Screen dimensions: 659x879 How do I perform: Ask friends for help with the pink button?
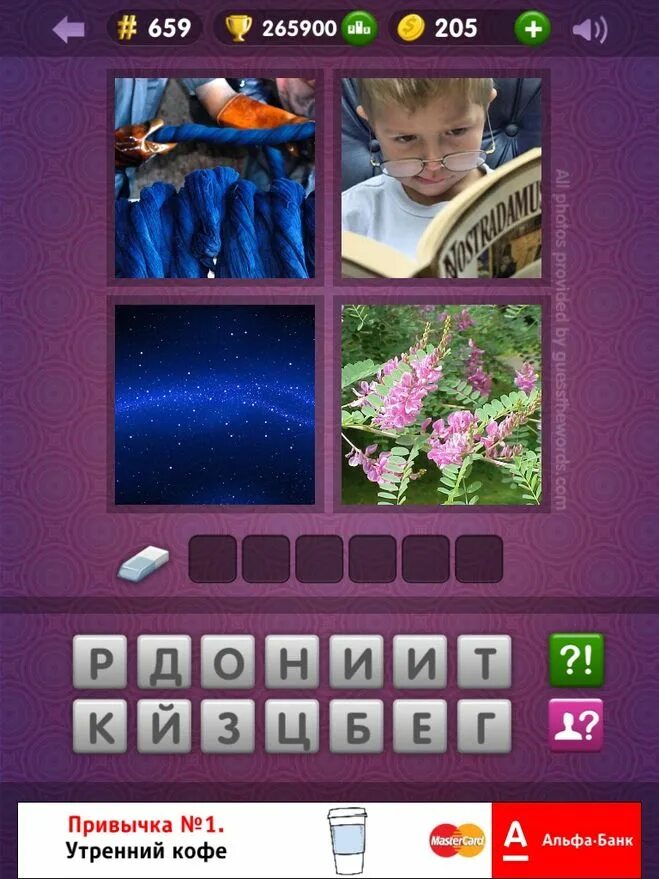click(x=576, y=725)
